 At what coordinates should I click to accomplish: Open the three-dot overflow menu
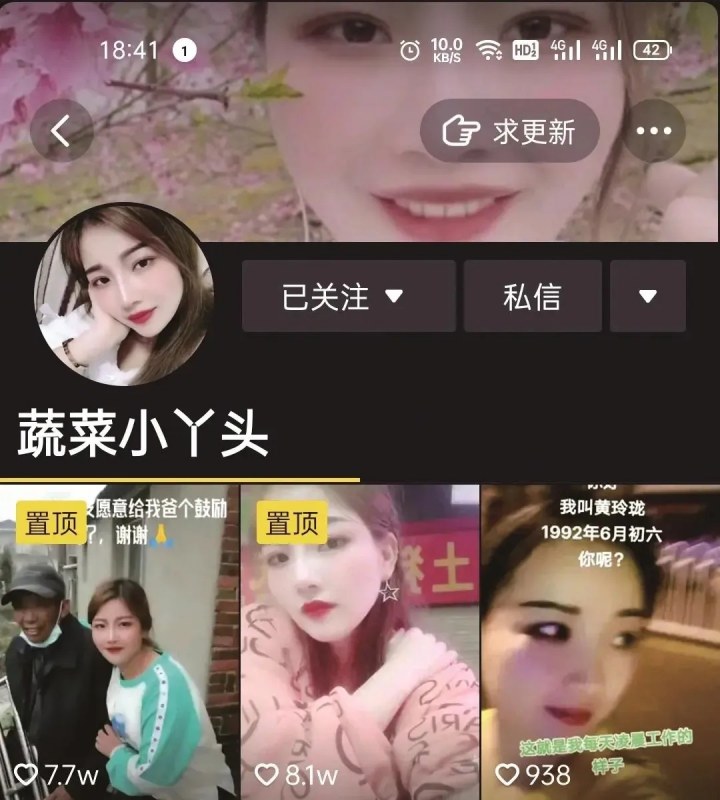click(x=654, y=131)
